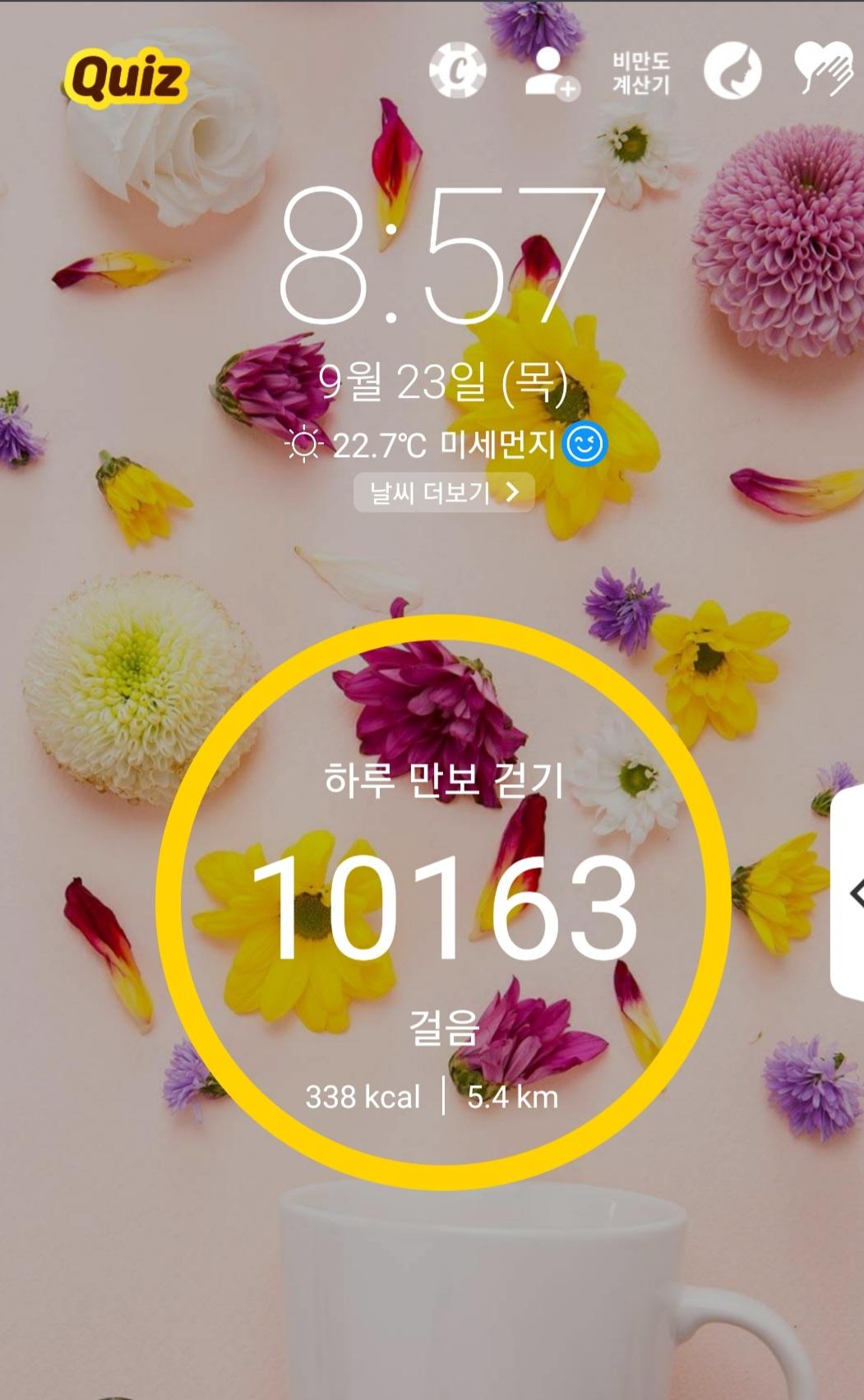Open the face profile icon
The image size is (864, 1400).
tap(732, 72)
